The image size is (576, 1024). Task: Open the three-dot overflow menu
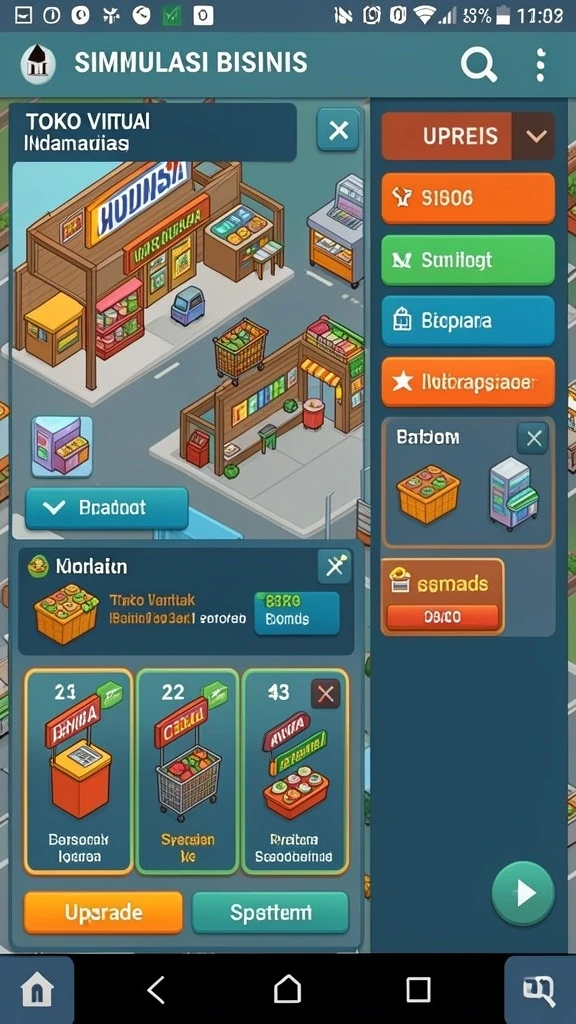[539, 64]
